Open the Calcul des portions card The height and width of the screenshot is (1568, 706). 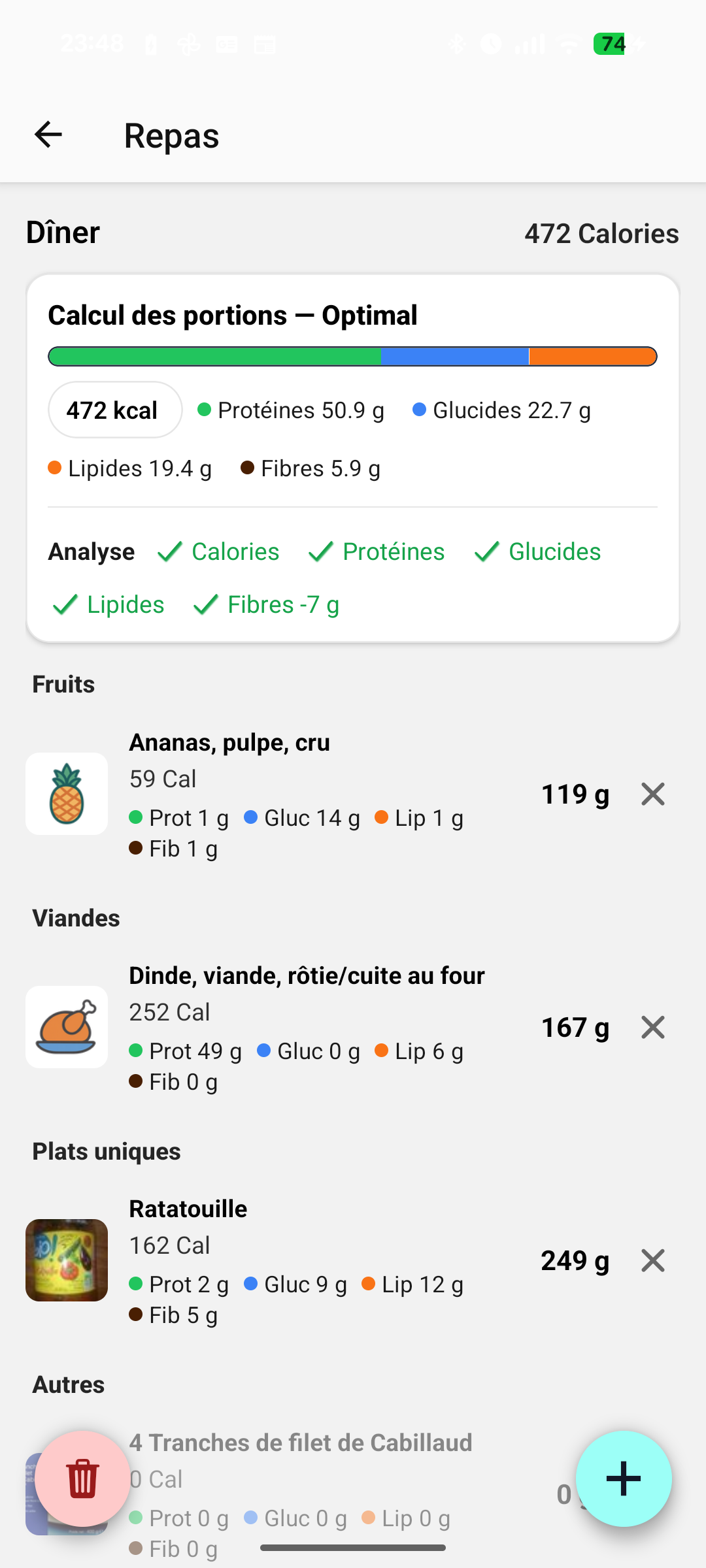click(233, 314)
